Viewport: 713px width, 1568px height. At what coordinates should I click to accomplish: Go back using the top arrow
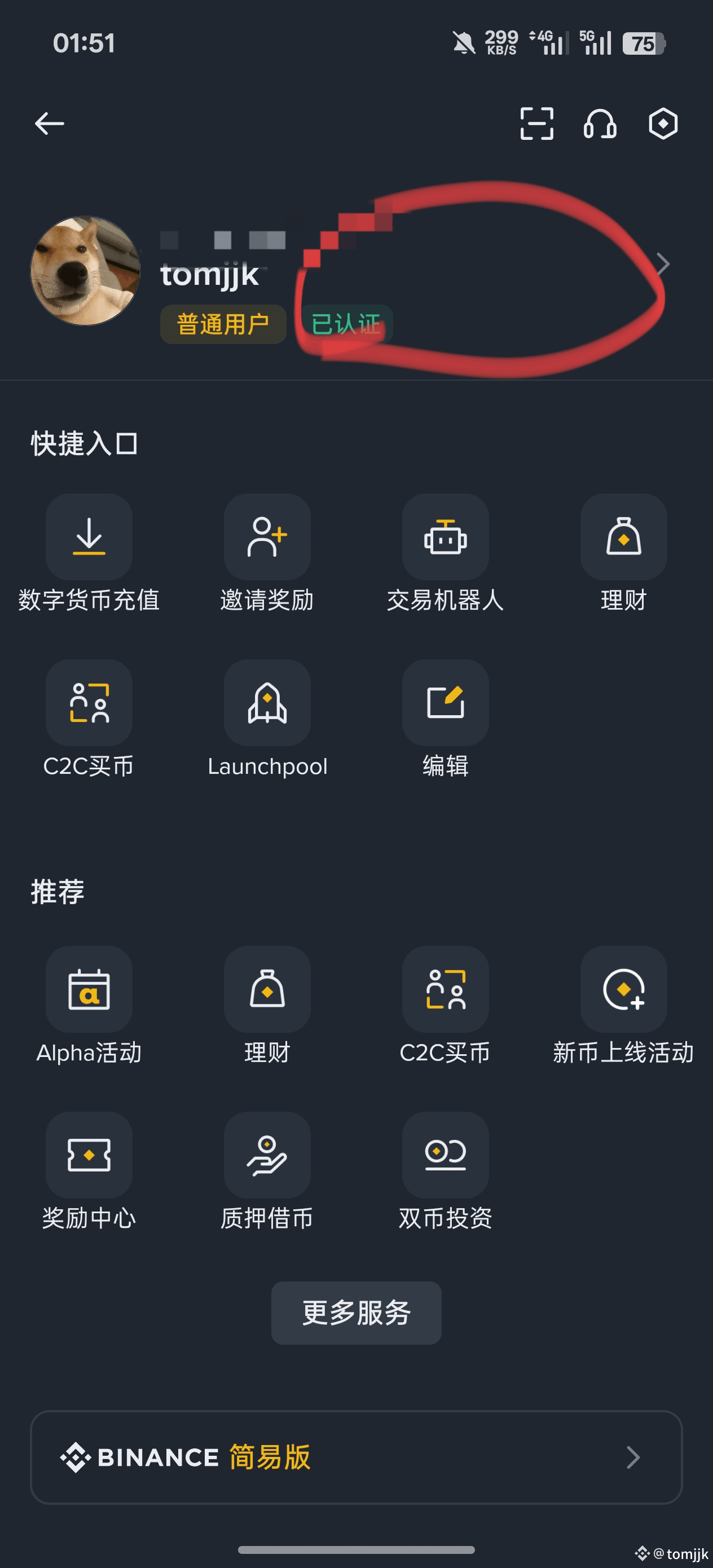[49, 124]
